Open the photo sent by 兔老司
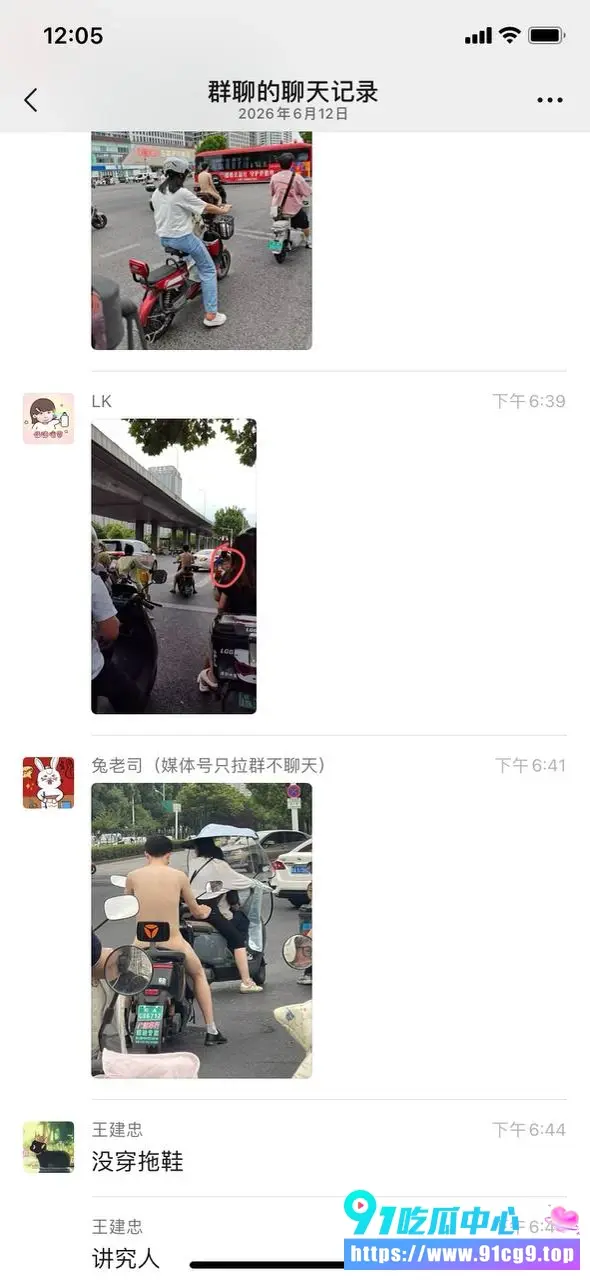This screenshot has width=590, height=1280. (x=201, y=930)
